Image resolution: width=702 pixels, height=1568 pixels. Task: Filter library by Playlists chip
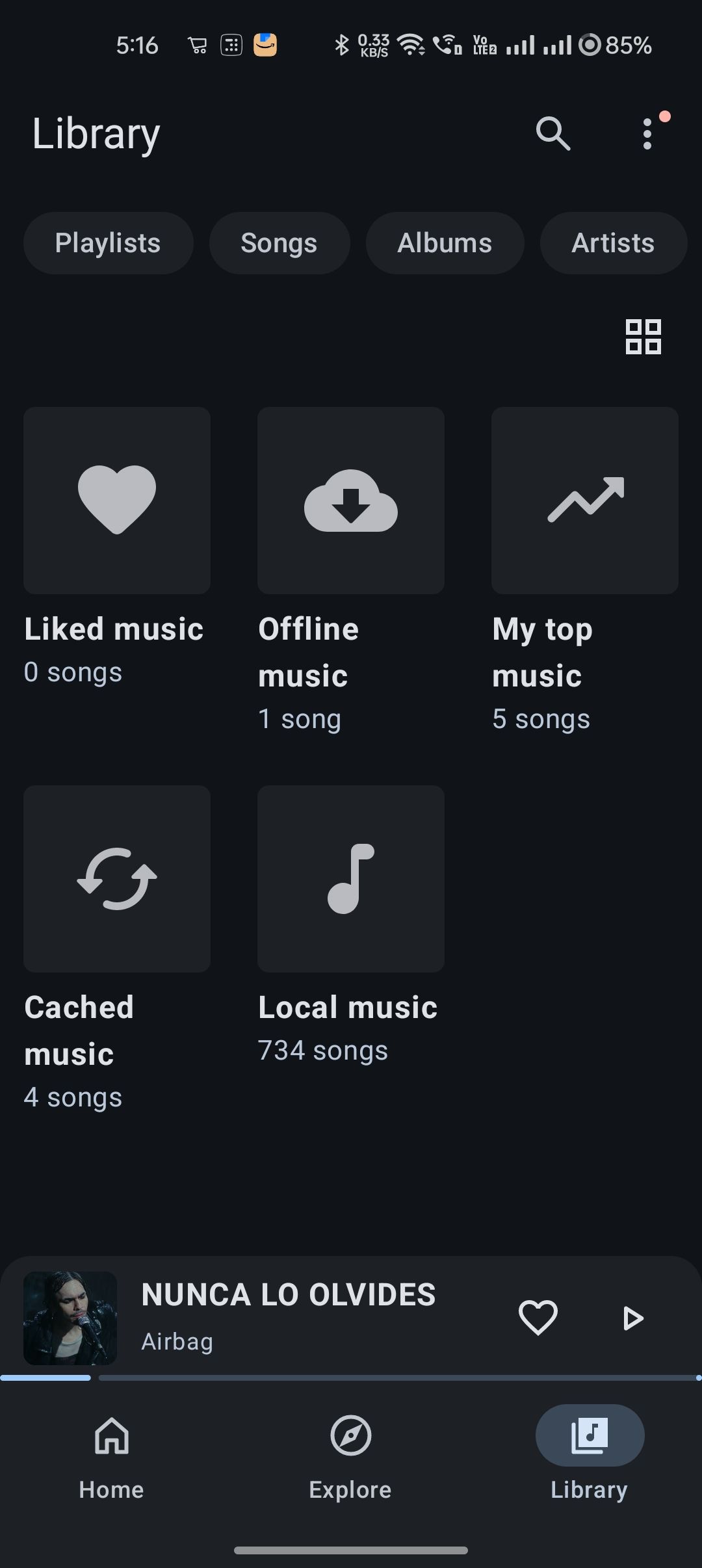(x=108, y=243)
